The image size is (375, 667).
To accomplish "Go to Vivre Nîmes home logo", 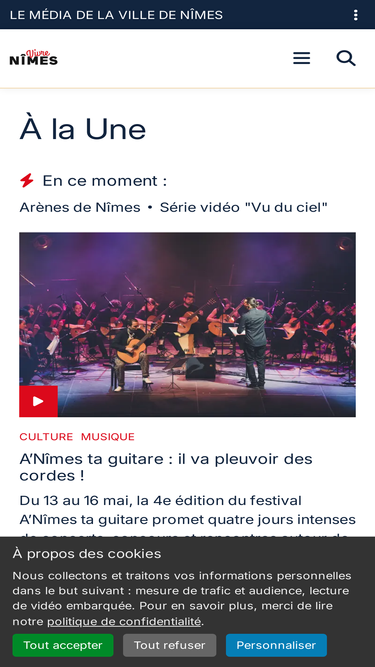I will tap(34, 58).
